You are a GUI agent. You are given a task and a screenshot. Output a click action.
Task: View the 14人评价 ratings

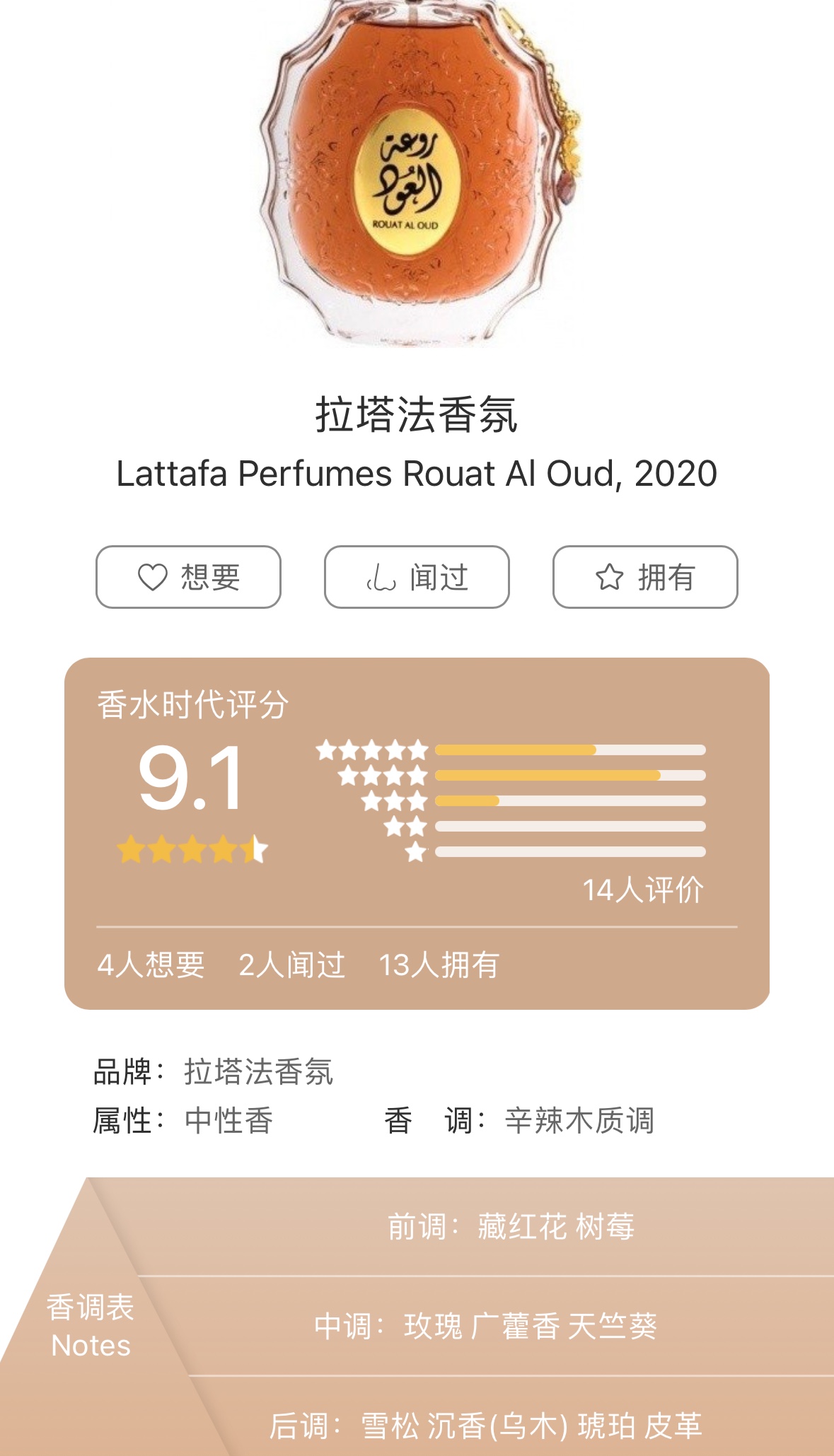(642, 890)
